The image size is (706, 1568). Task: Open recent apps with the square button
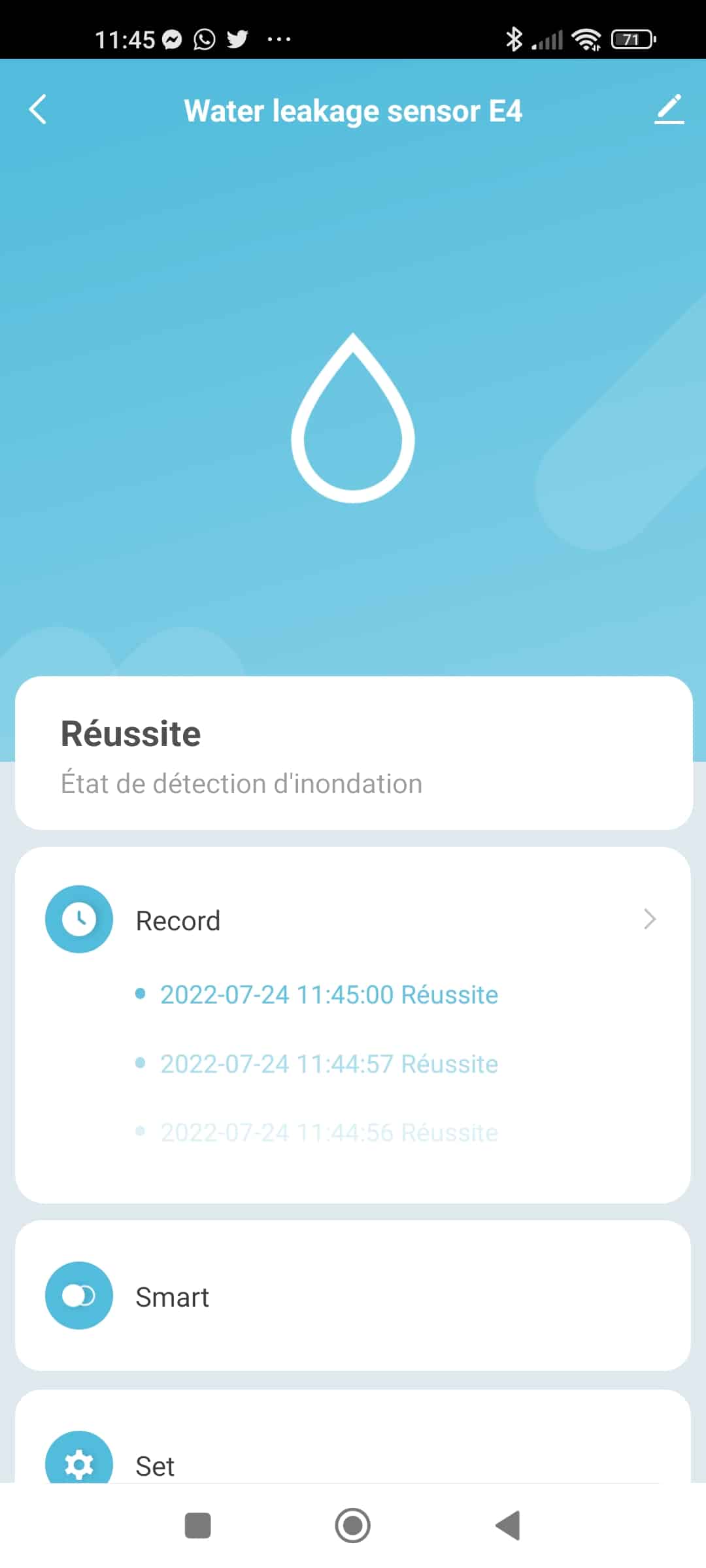click(197, 1526)
